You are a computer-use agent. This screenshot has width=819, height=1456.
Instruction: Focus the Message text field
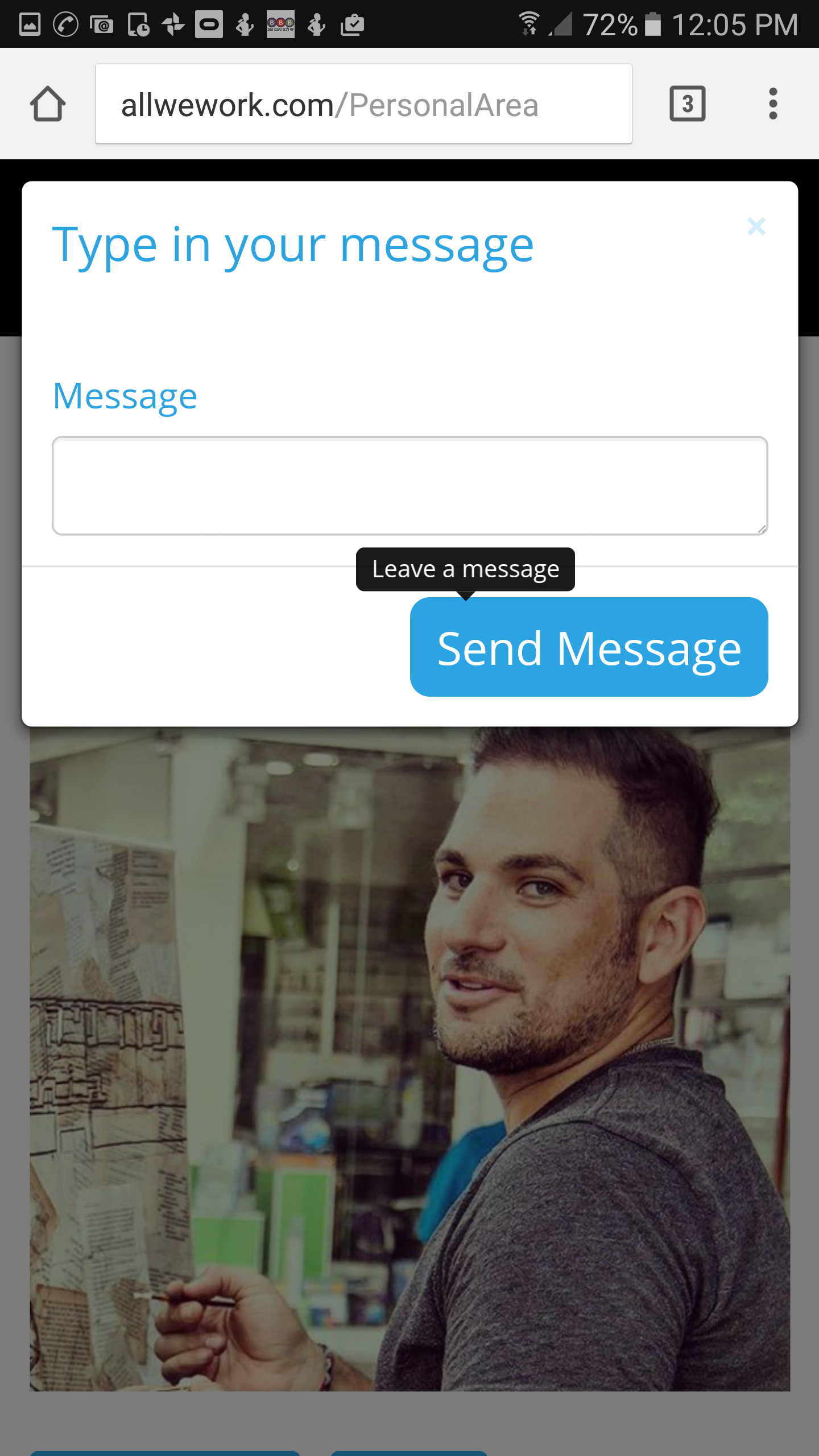[x=409, y=486]
